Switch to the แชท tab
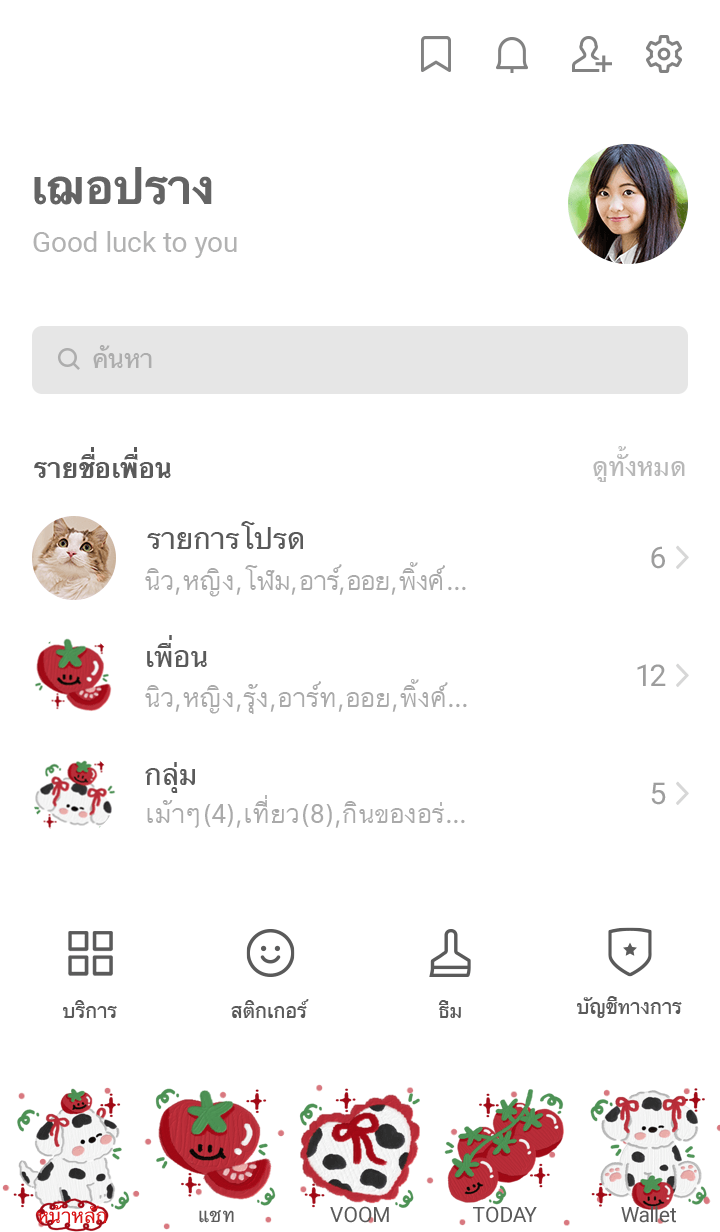720x1232 pixels. point(216,1160)
